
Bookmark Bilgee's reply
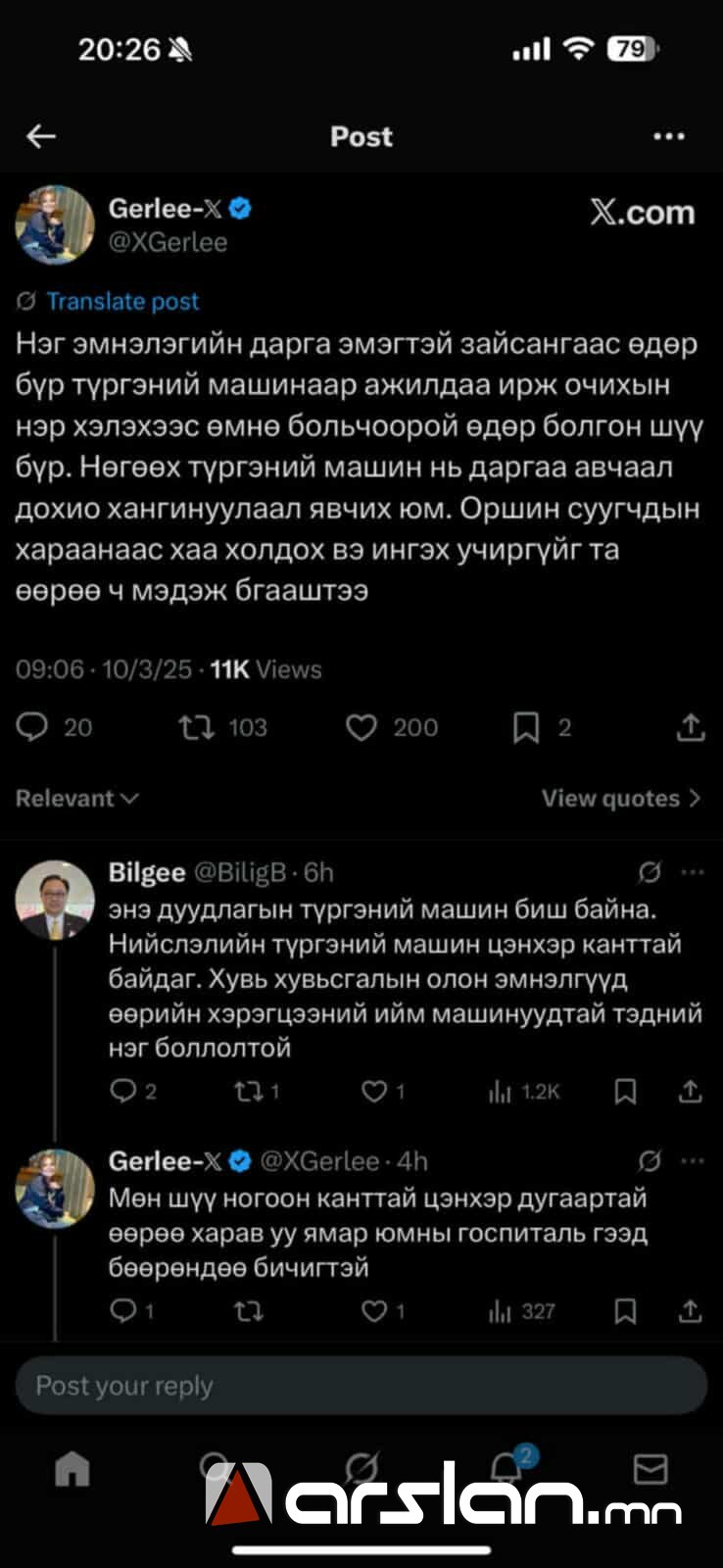click(625, 1092)
